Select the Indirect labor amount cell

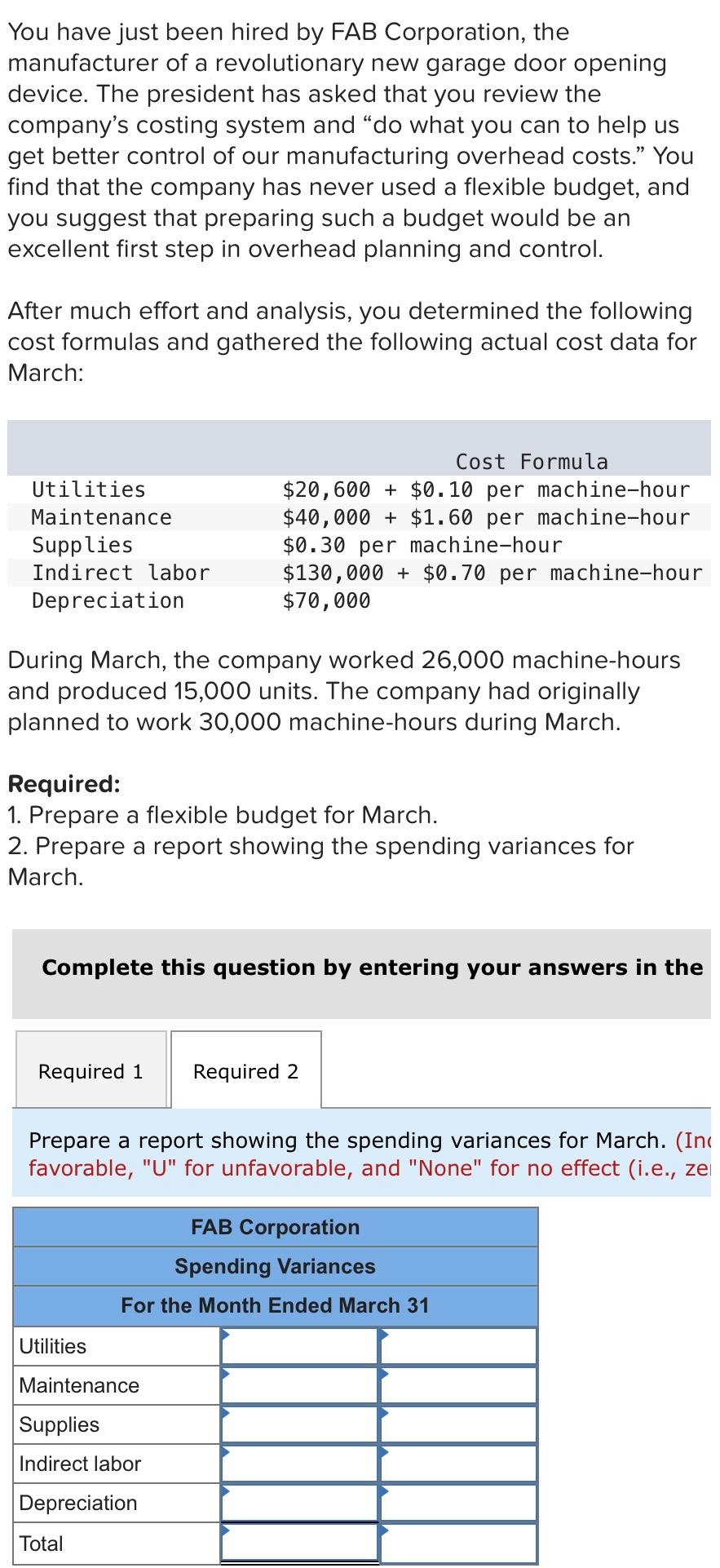click(299, 1464)
